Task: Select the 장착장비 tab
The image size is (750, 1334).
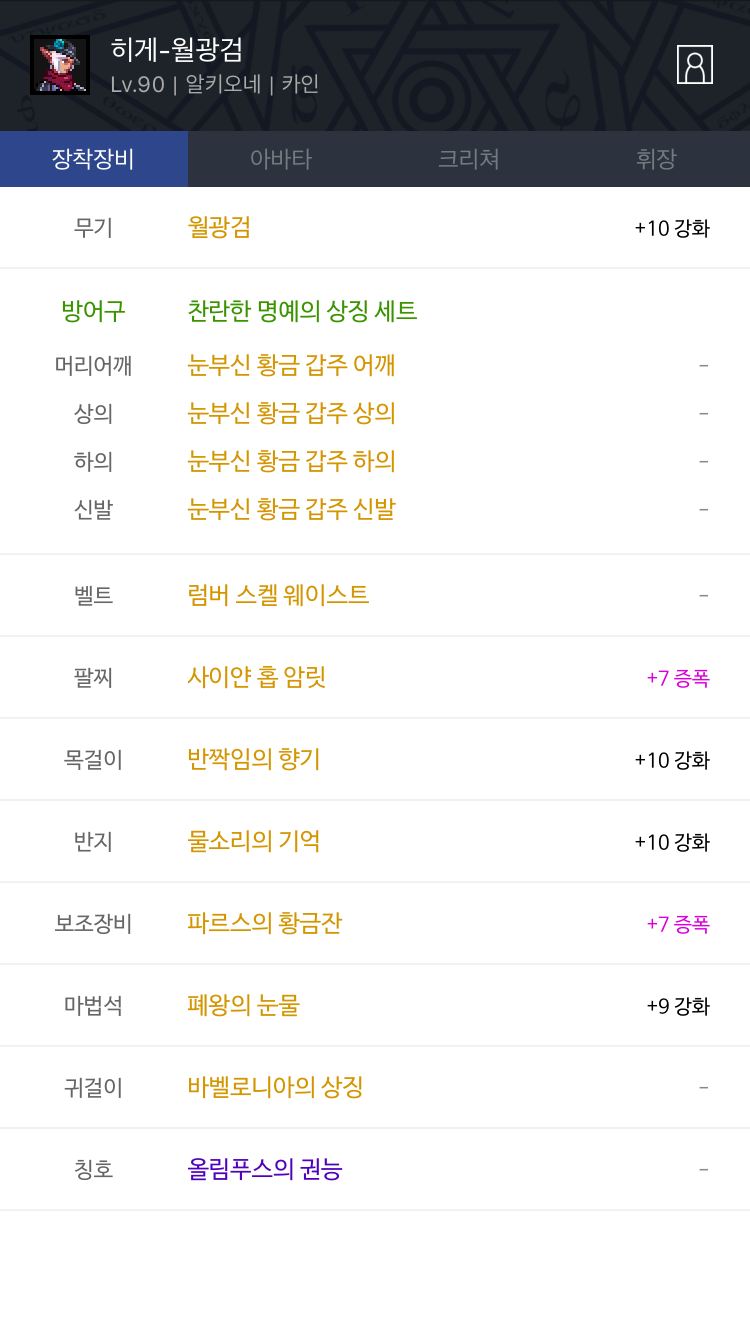Action: pos(94,159)
